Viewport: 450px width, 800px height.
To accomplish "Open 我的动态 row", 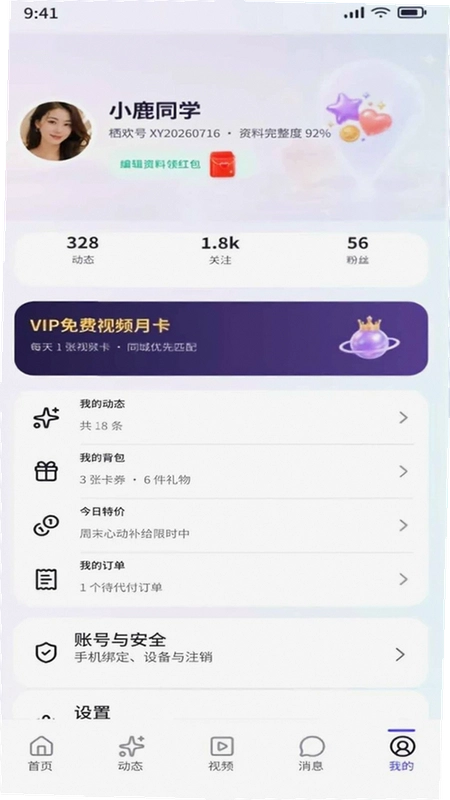I will tap(221, 417).
